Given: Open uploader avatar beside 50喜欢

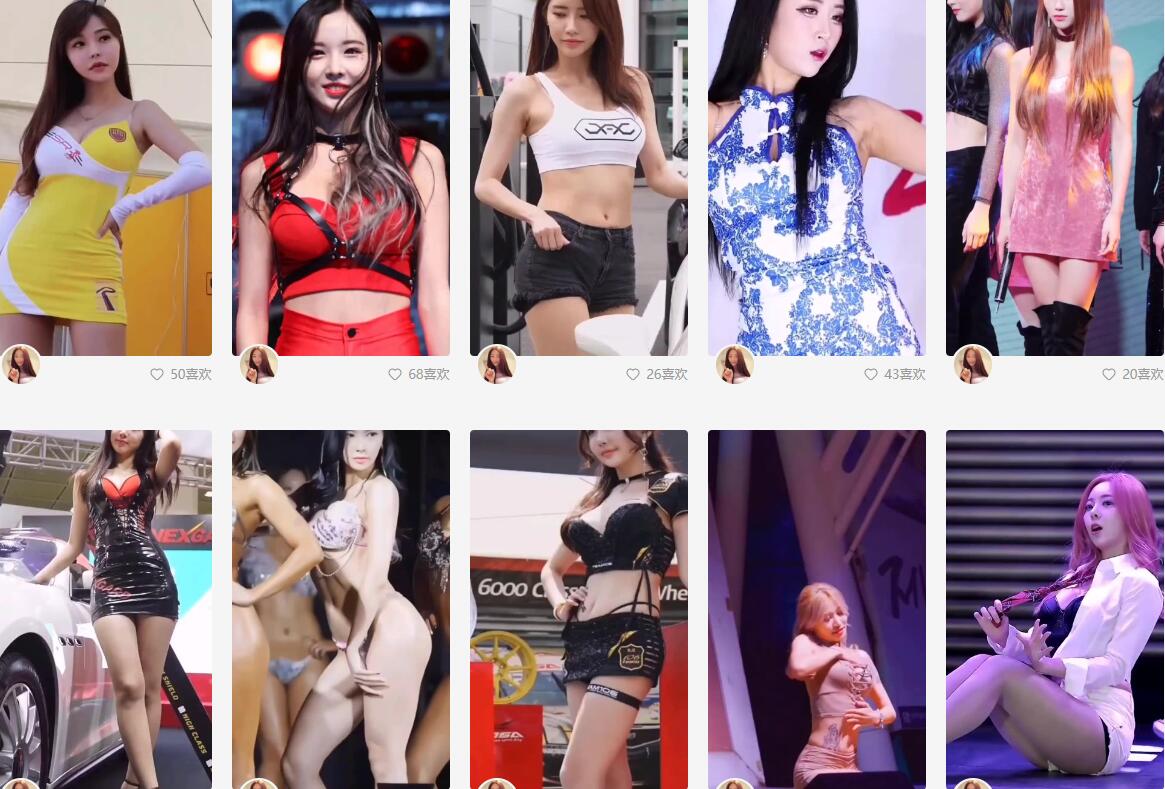Looking at the screenshot, I should 21,365.
